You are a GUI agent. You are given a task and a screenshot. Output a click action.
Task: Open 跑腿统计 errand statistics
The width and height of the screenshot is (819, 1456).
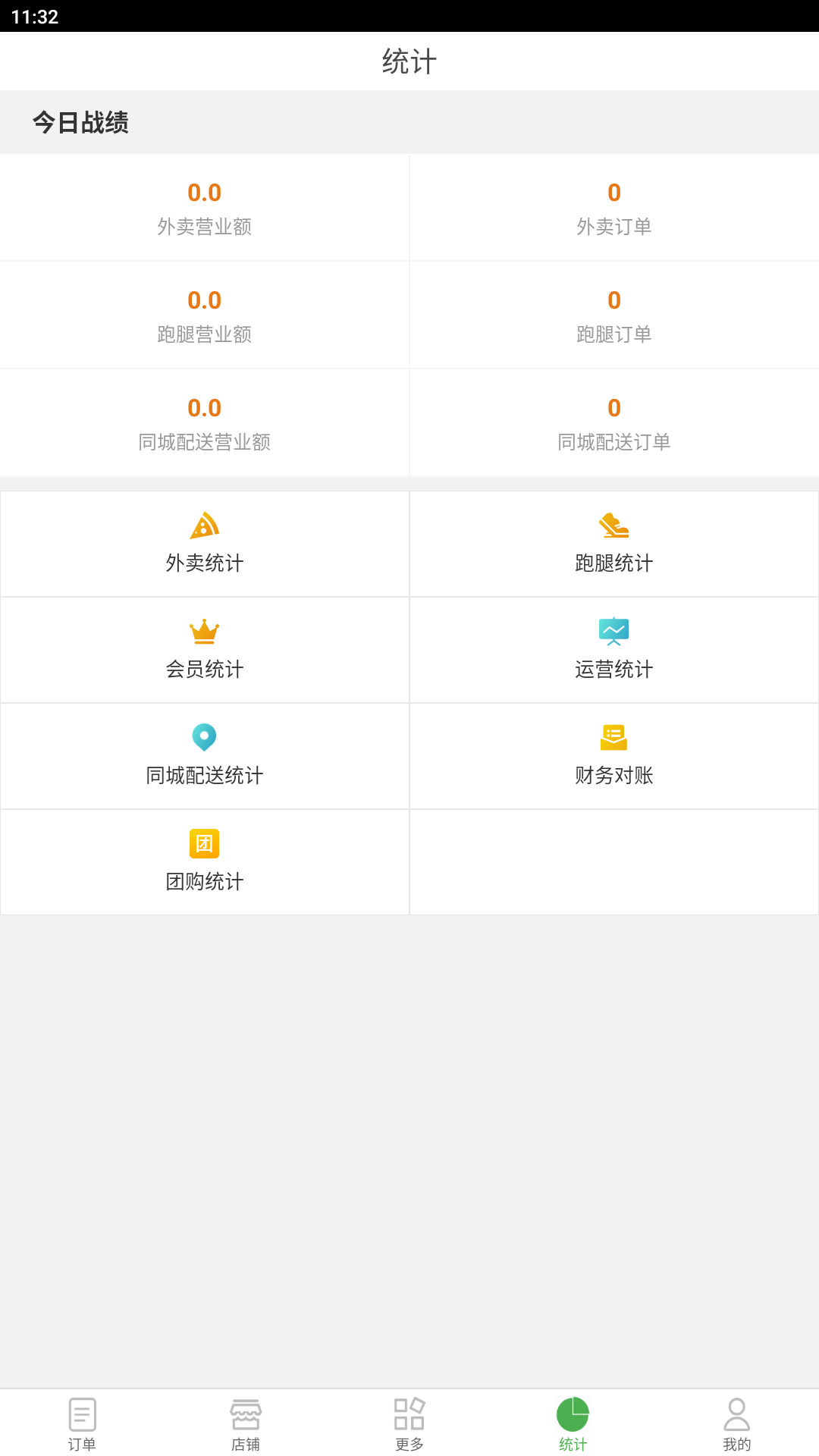pos(614,544)
